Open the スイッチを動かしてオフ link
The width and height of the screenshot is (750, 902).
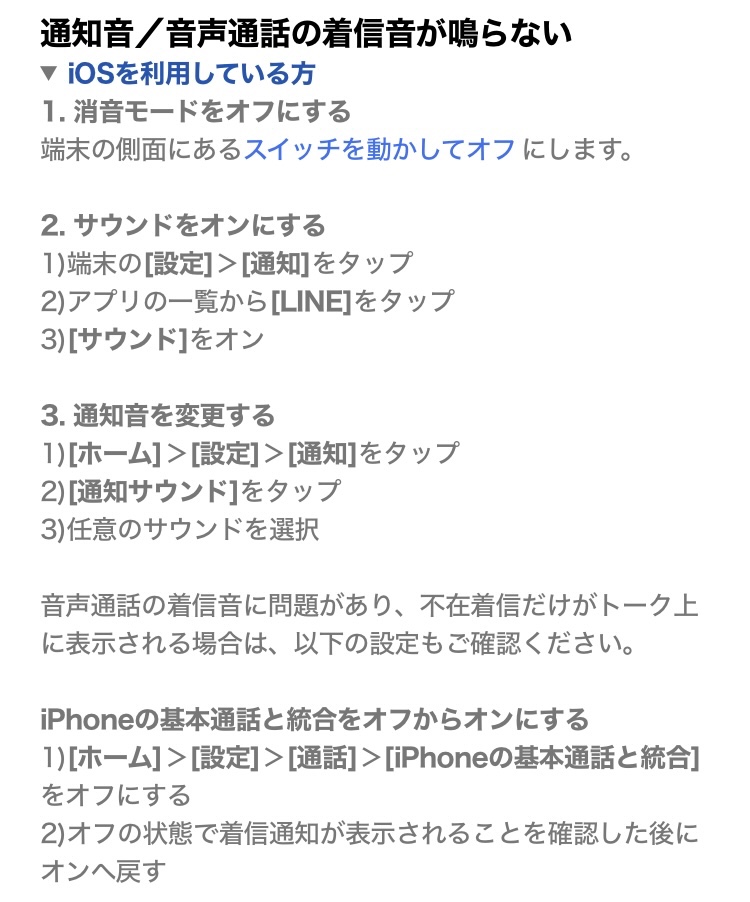379,150
